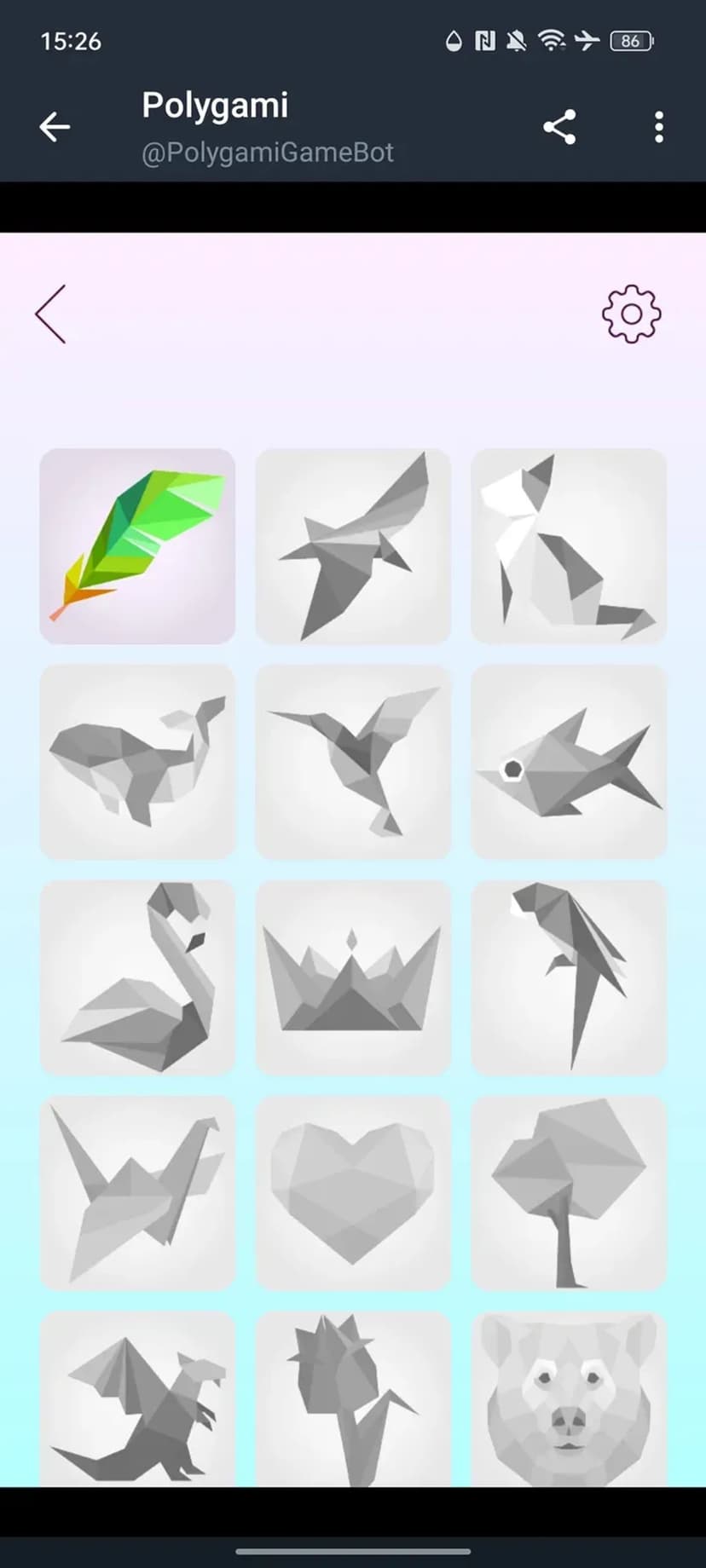Select the tulip flower puzzle
The height and width of the screenshot is (1568, 706).
(353, 1399)
